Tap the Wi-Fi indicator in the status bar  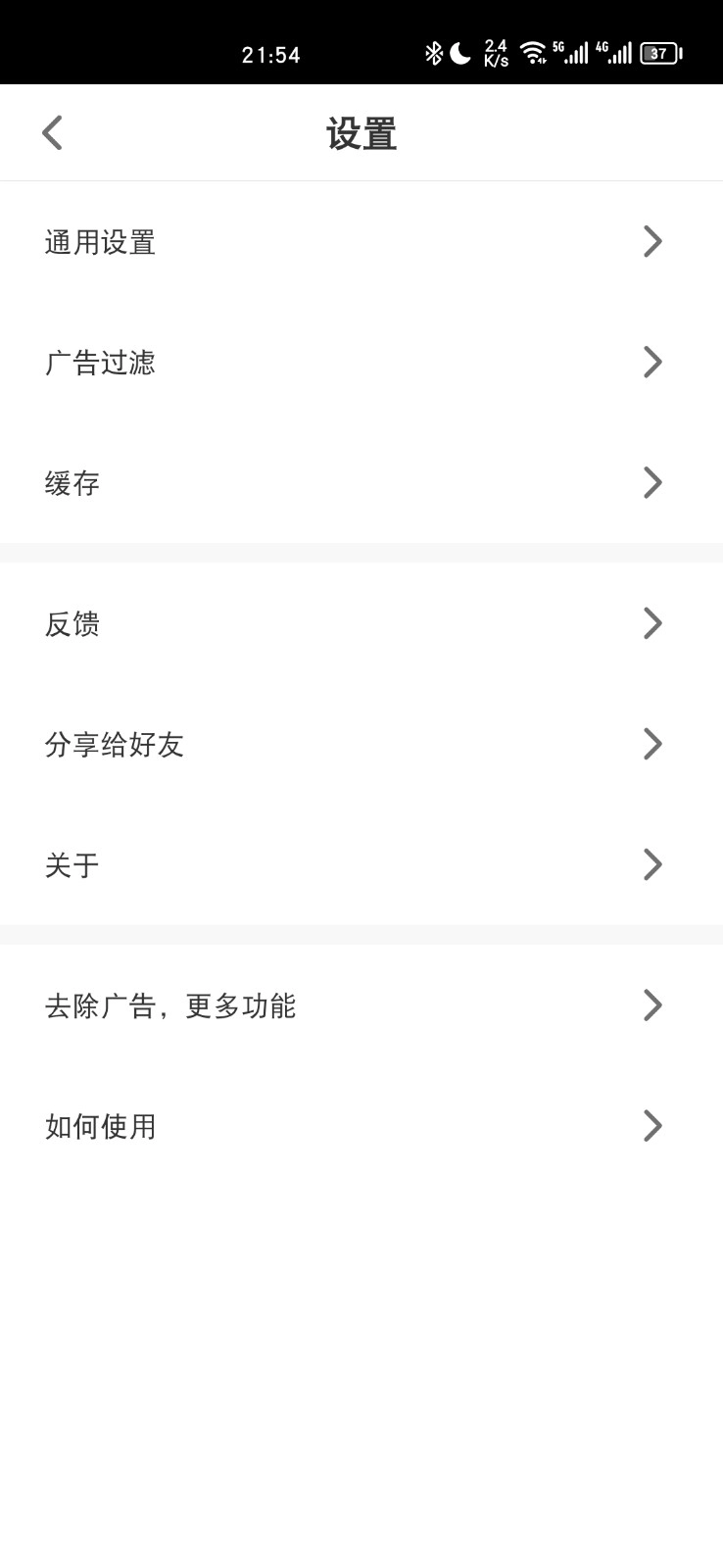(x=534, y=54)
